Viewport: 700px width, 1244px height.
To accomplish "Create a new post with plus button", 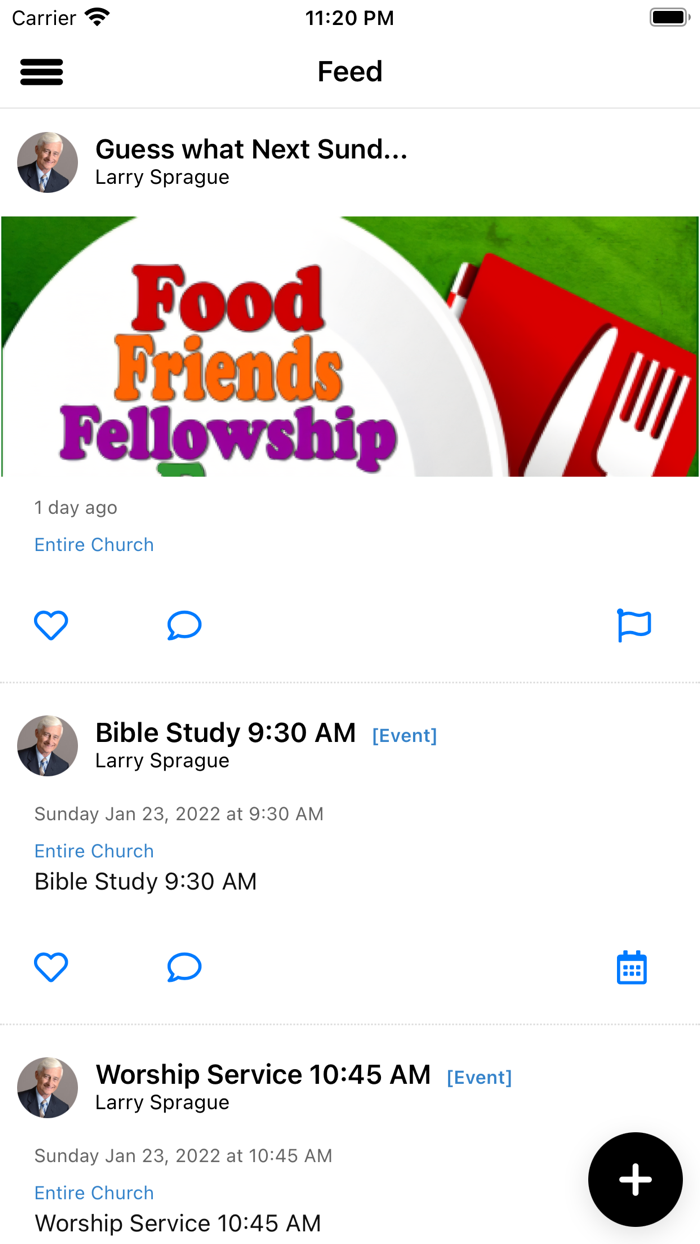I will [635, 1180].
